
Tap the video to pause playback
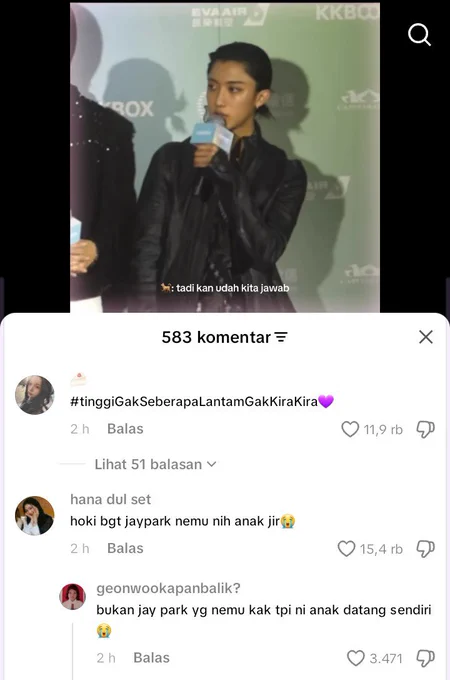pos(225,157)
